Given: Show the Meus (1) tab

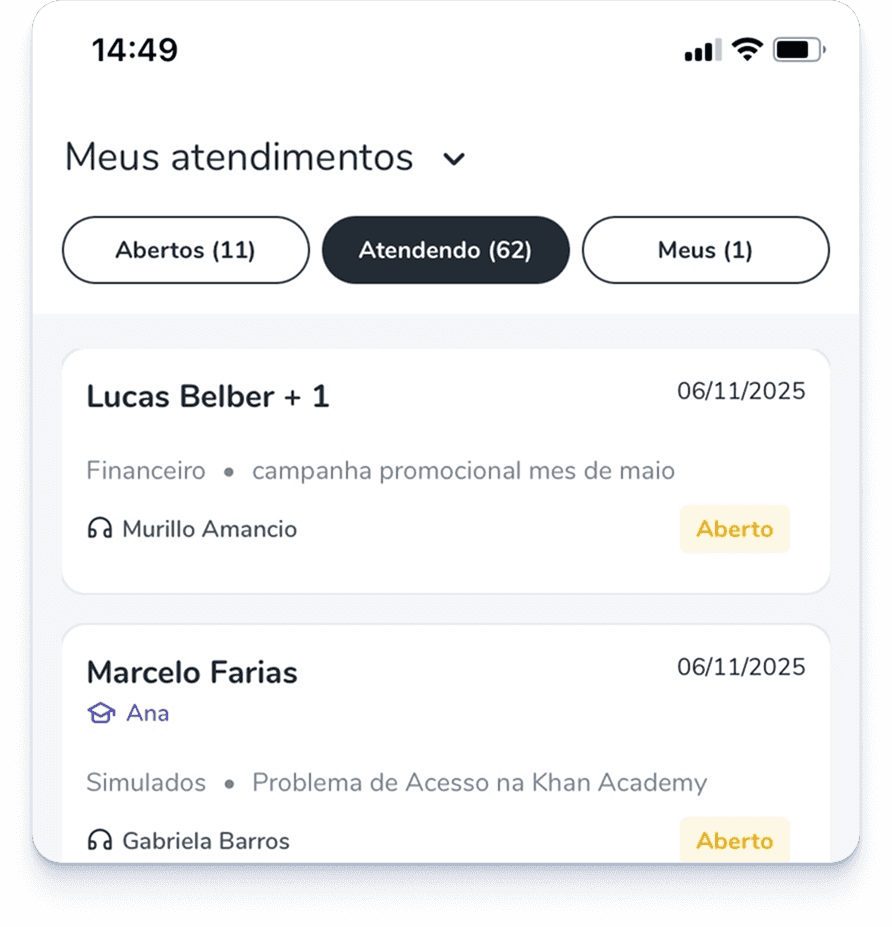Looking at the screenshot, I should click(705, 250).
